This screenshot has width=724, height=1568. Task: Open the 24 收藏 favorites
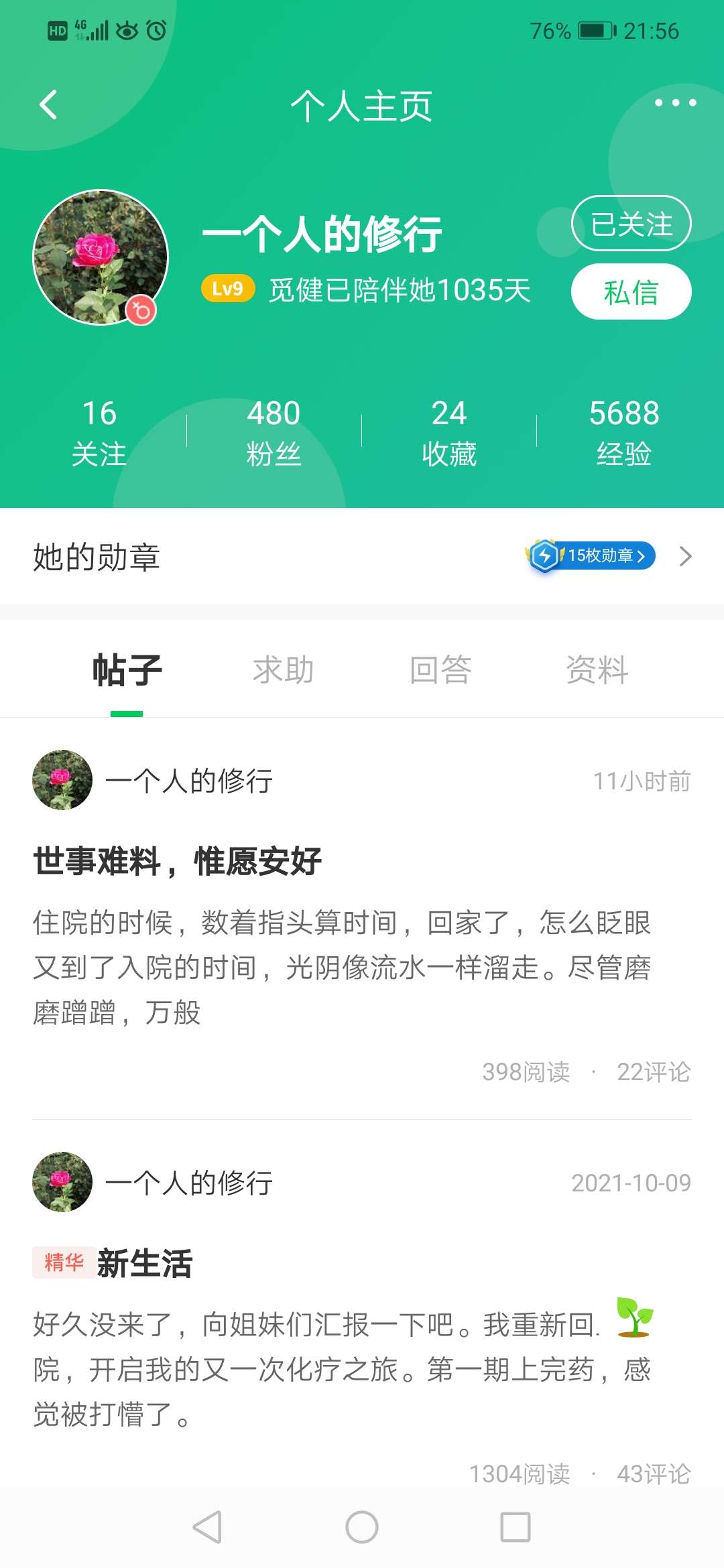tap(448, 432)
